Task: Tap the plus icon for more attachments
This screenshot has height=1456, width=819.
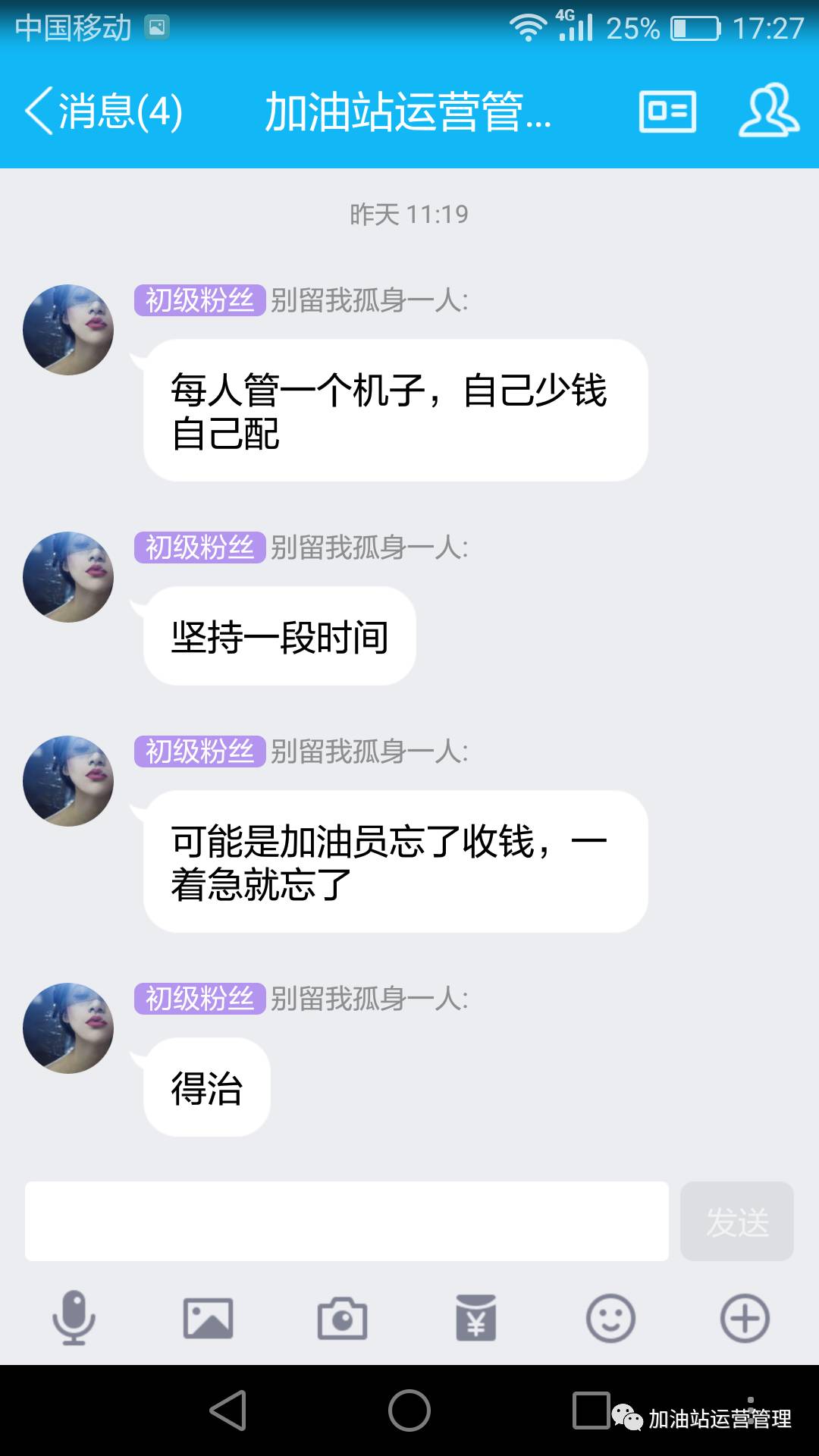Action: 744,1317
